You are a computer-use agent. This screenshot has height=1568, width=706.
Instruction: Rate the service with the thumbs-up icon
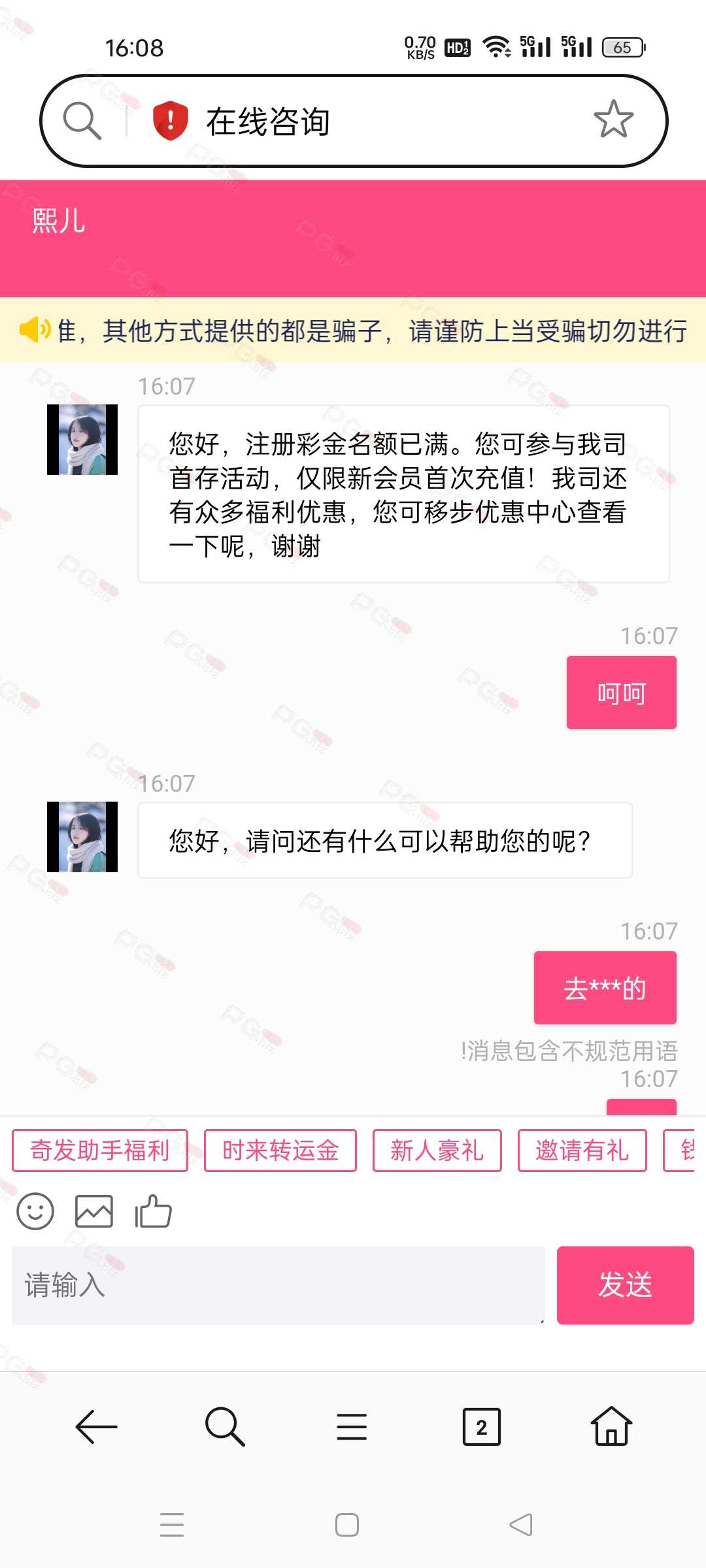pyautogui.click(x=153, y=1211)
